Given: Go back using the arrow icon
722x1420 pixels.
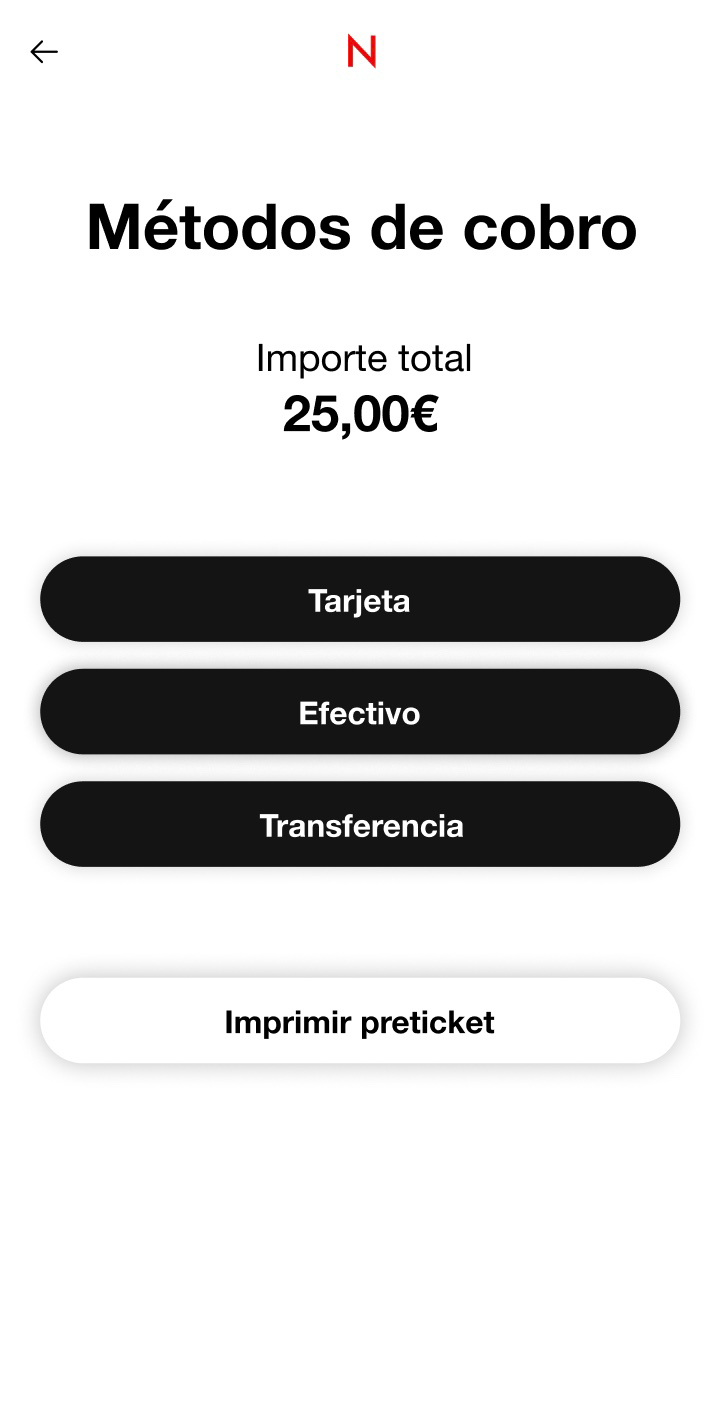Looking at the screenshot, I should (x=44, y=52).
